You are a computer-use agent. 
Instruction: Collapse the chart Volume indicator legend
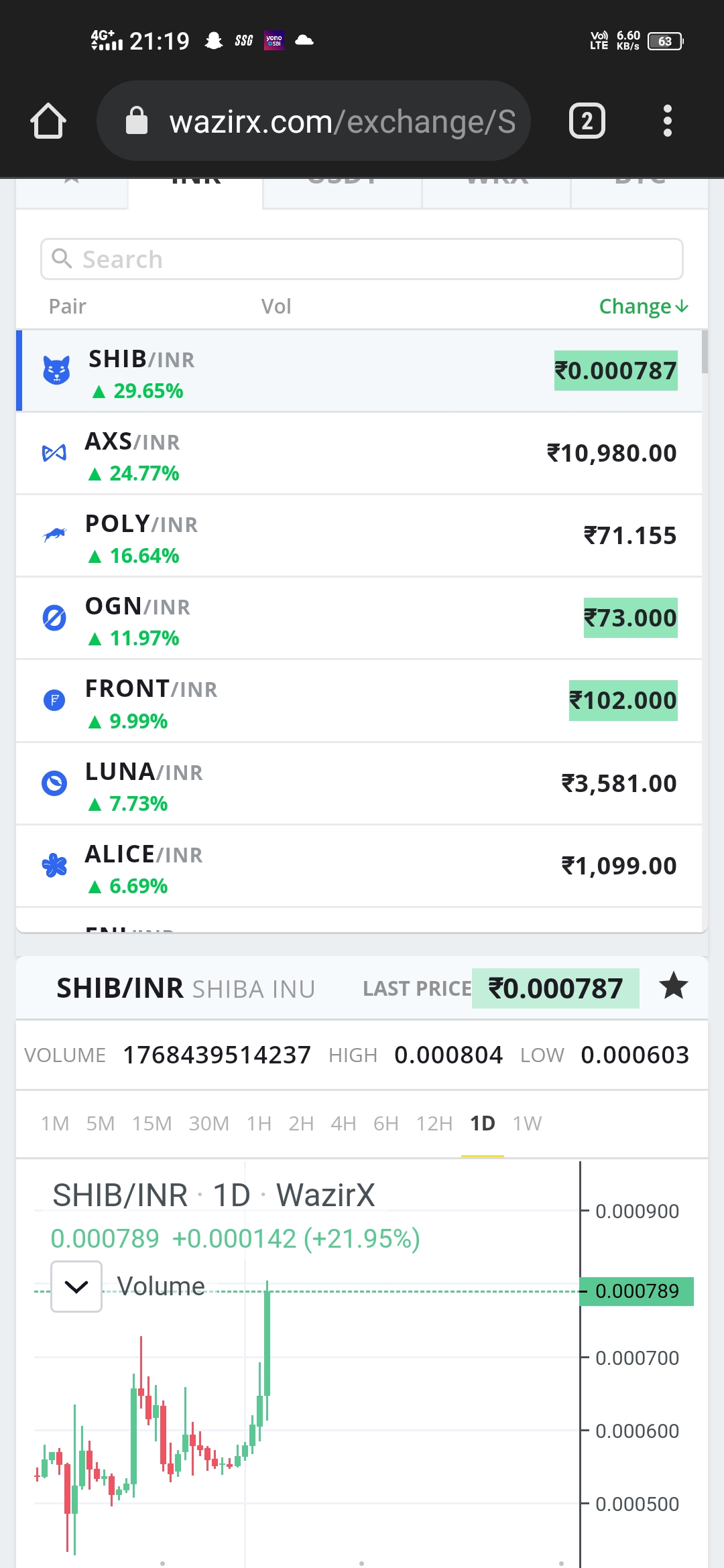click(76, 1286)
